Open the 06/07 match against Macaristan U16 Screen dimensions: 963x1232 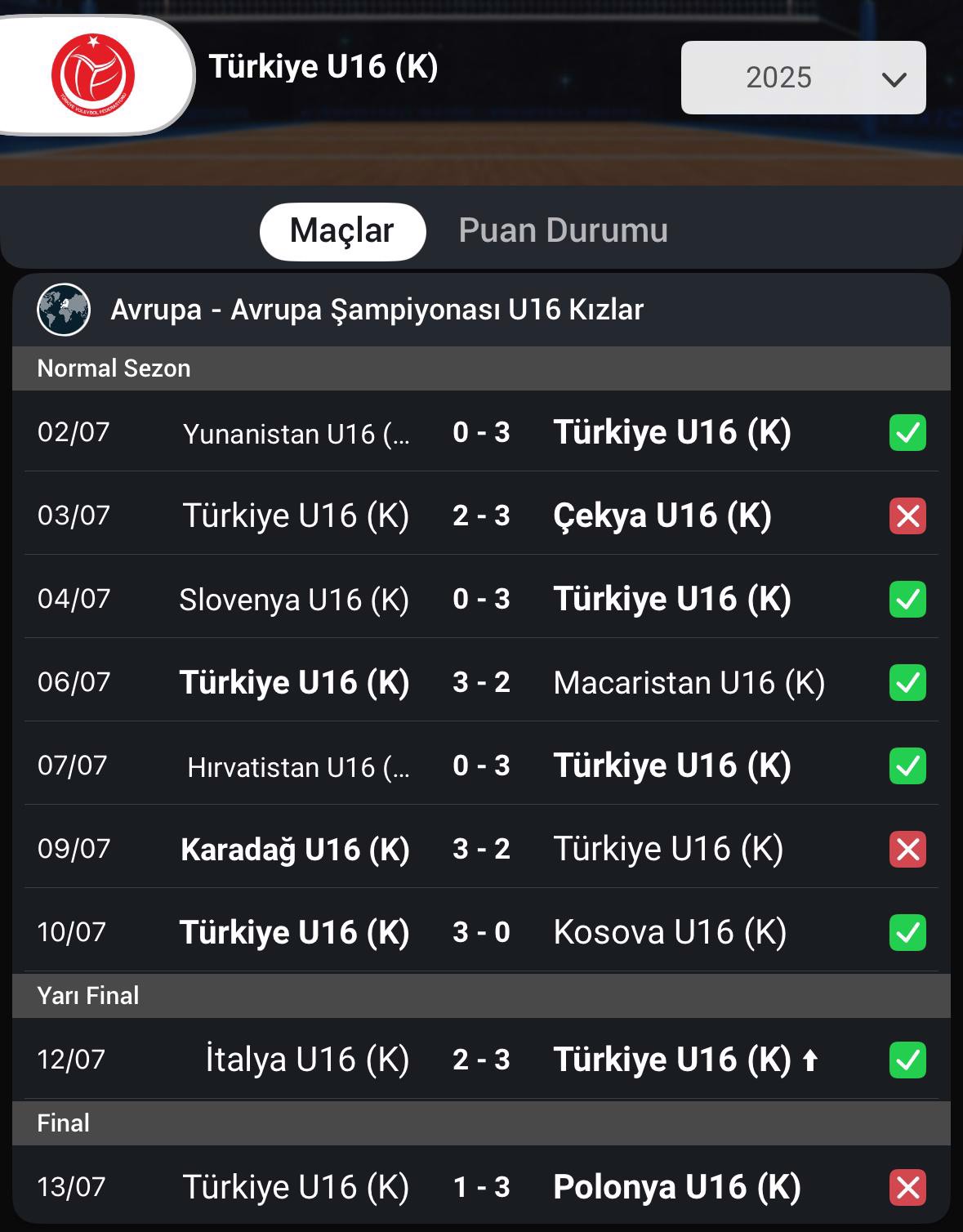[x=481, y=682]
